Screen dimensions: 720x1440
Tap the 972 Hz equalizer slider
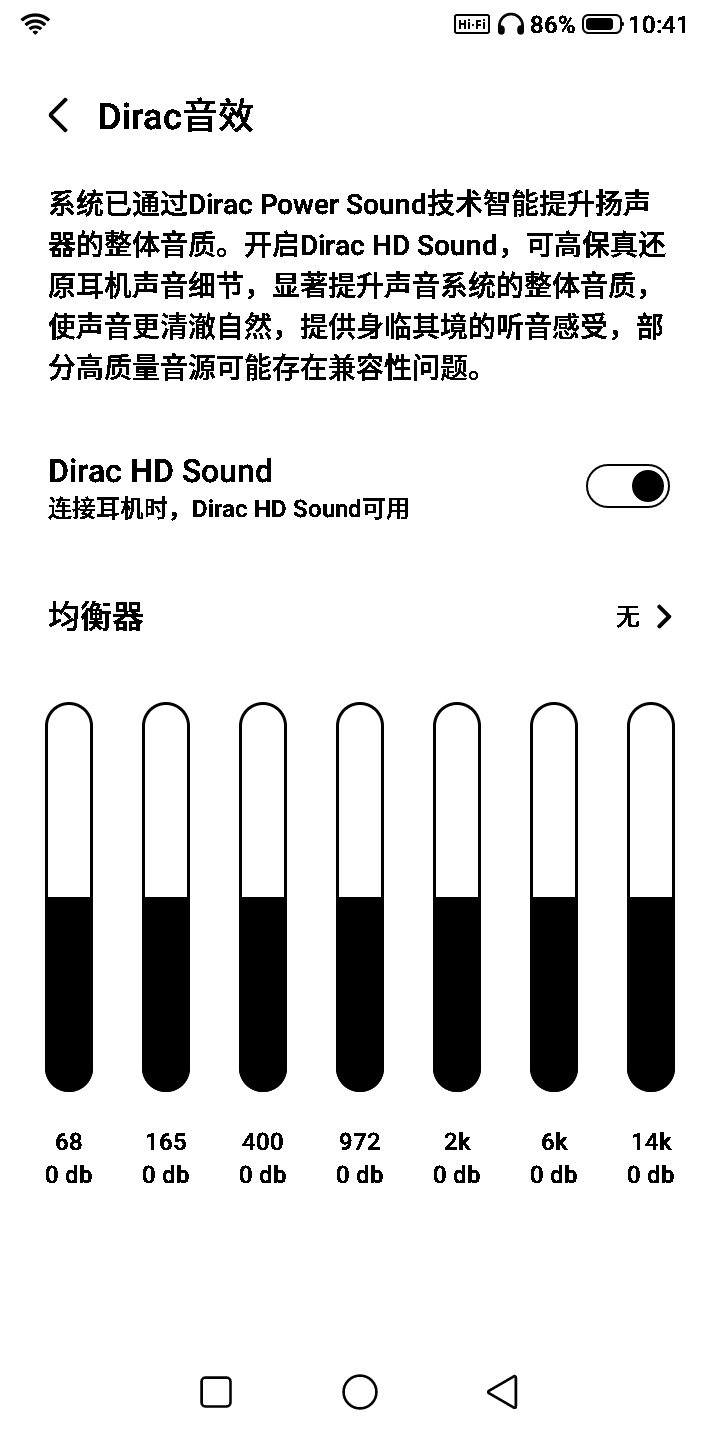pos(360,897)
